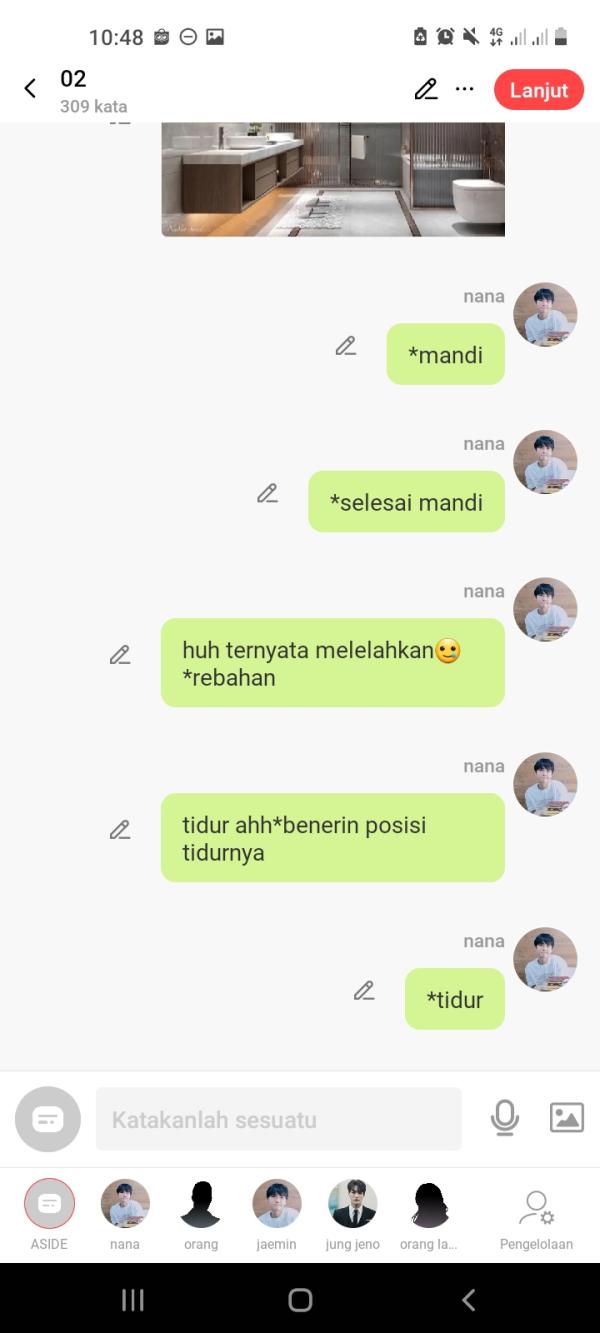Image resolution: width=600 pixels, height=1333 pixels.
Task: Open the three-dot overflow menu
Action: point(464,89)
